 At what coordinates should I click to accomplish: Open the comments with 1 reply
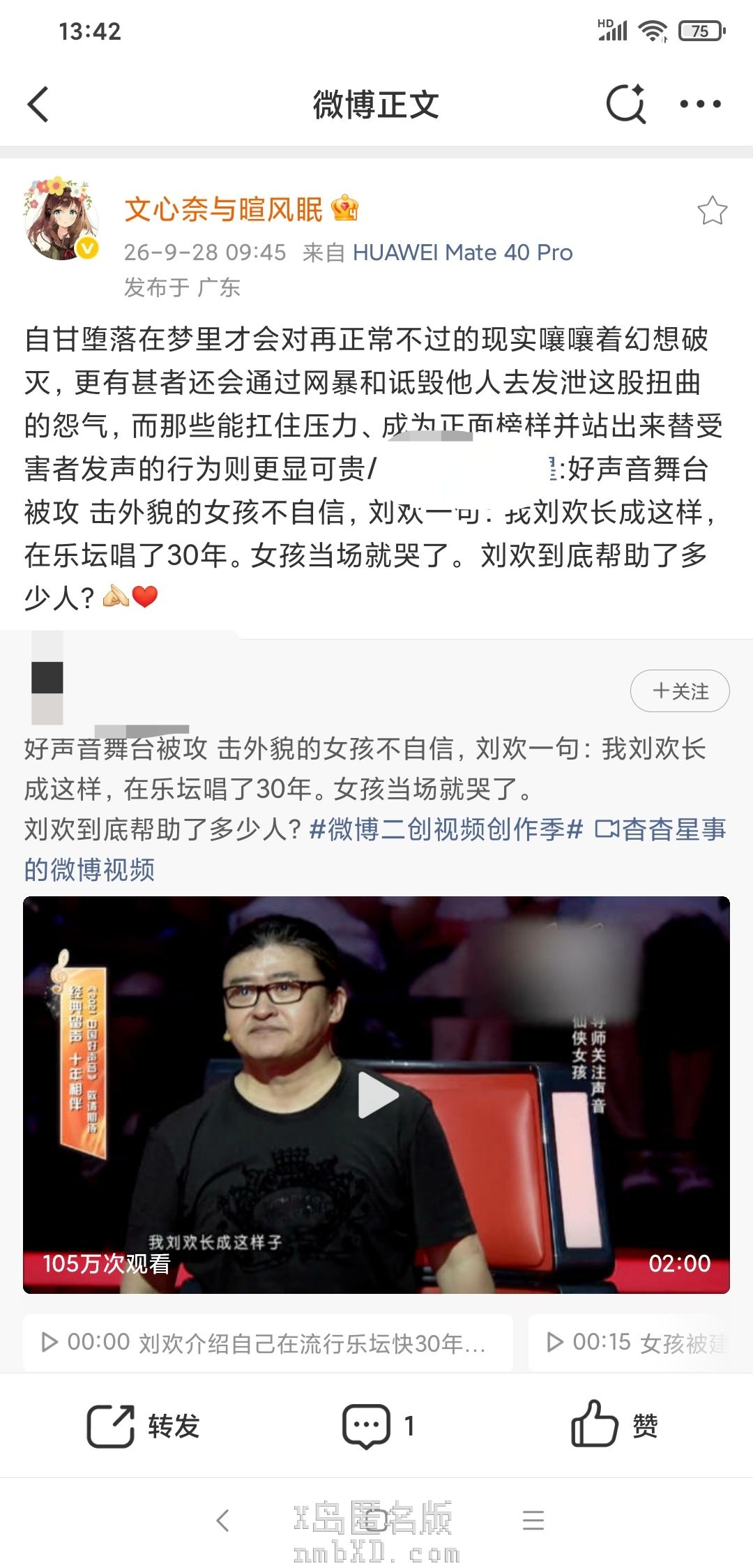click(378, 1426)
